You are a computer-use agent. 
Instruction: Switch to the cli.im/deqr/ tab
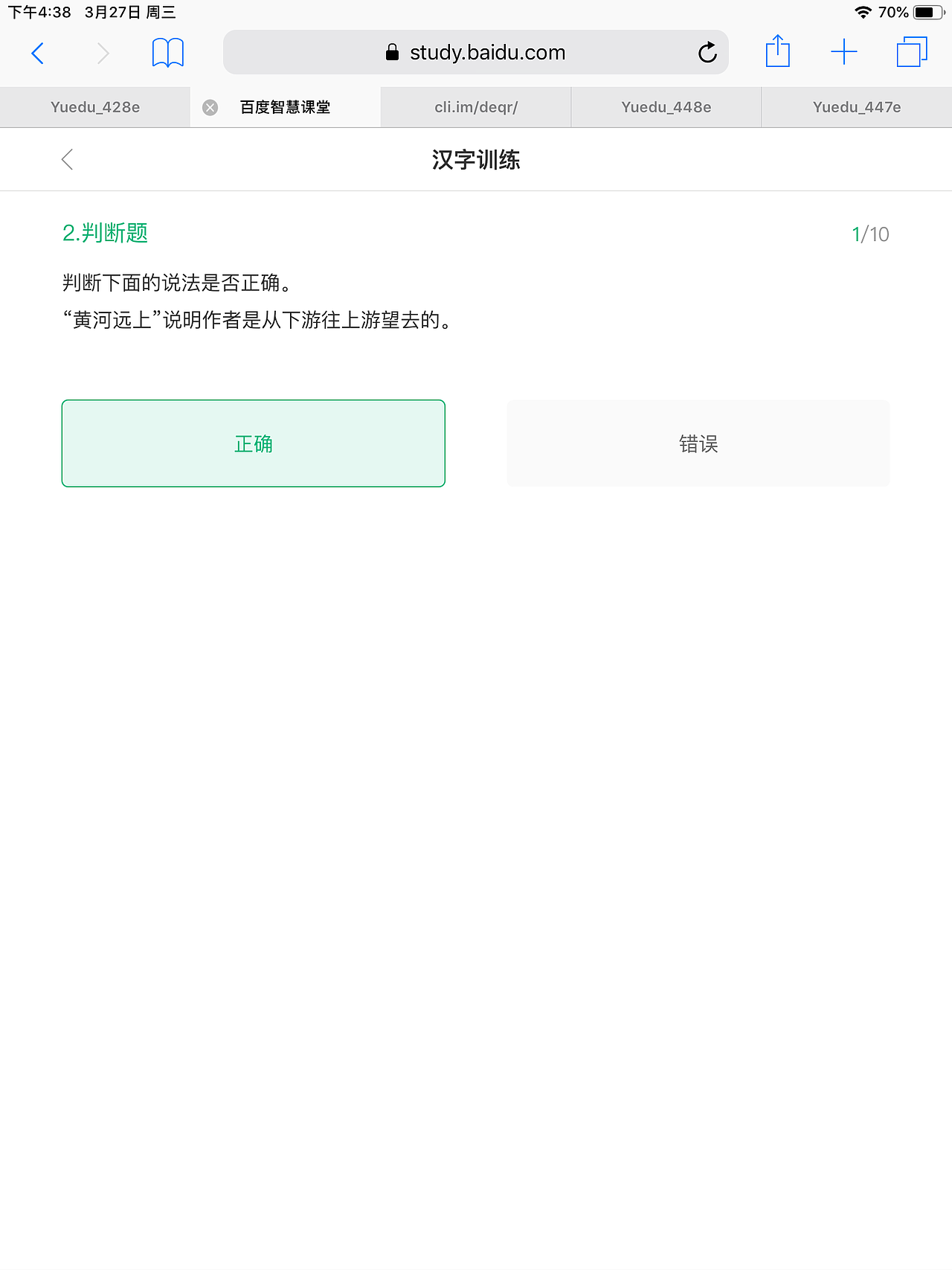(476, 107)
